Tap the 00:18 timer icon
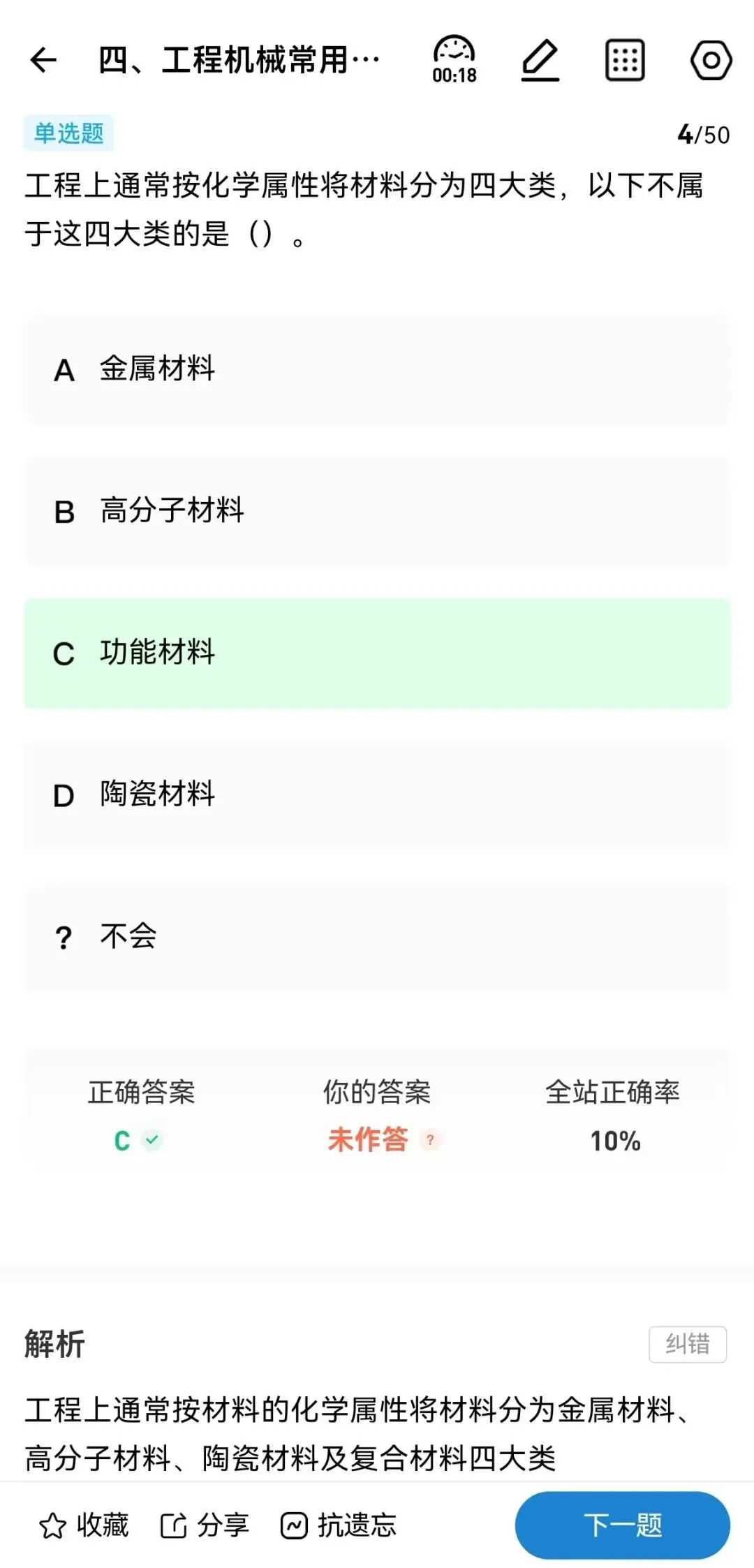The image size is (754, 1568). pos(454,60)
